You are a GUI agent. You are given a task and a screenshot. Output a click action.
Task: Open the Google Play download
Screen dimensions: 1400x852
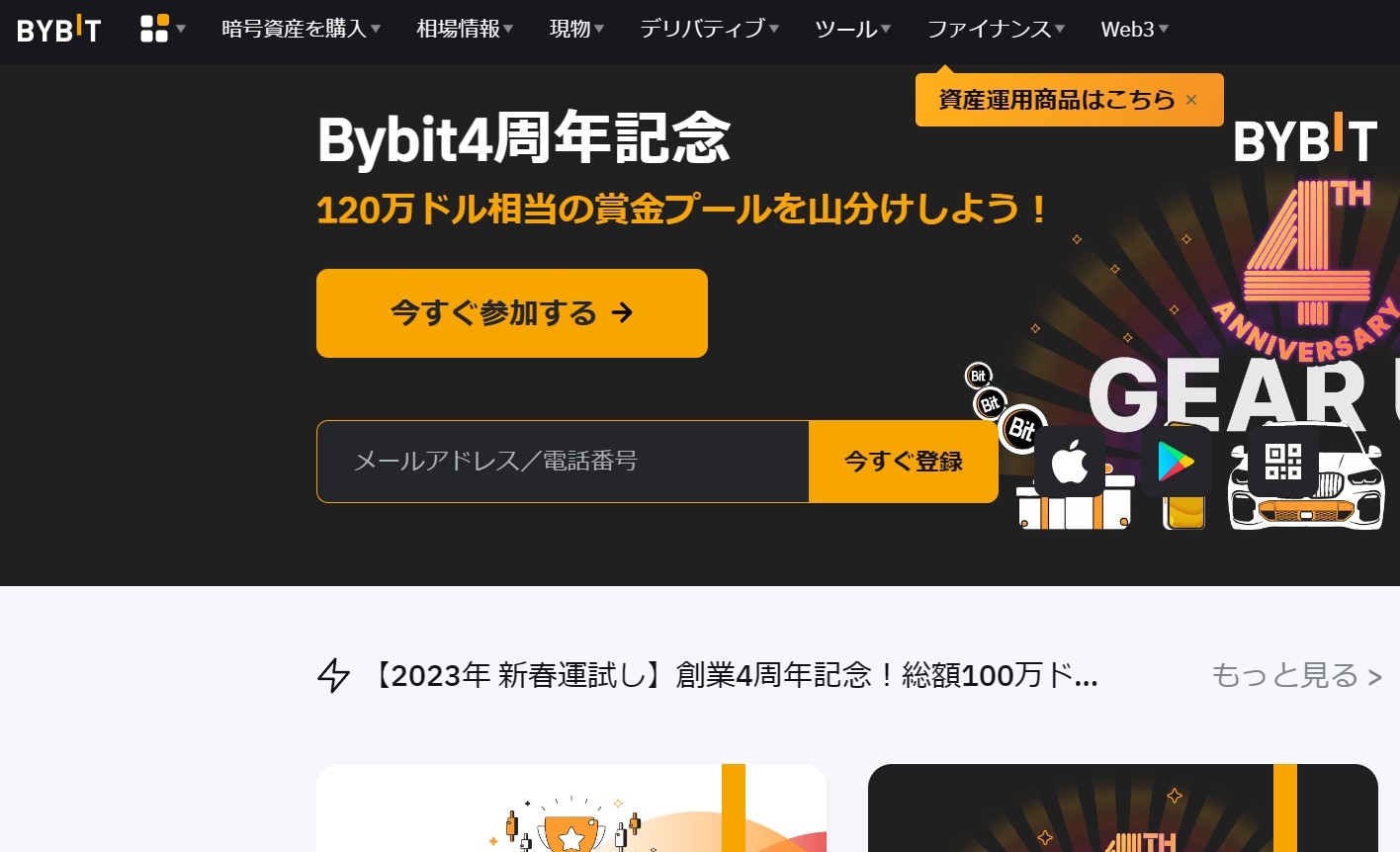1176,462
